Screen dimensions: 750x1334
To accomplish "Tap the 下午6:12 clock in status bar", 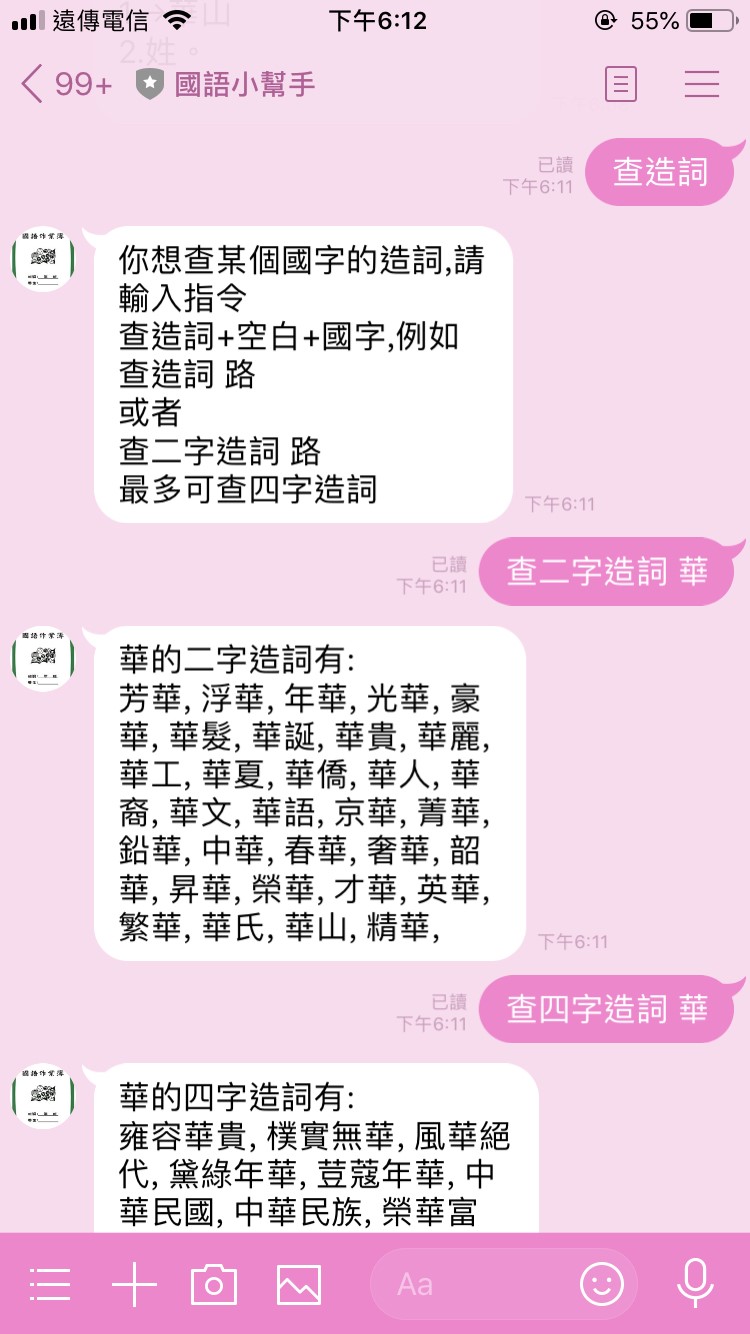I will (x=375, y=20).
